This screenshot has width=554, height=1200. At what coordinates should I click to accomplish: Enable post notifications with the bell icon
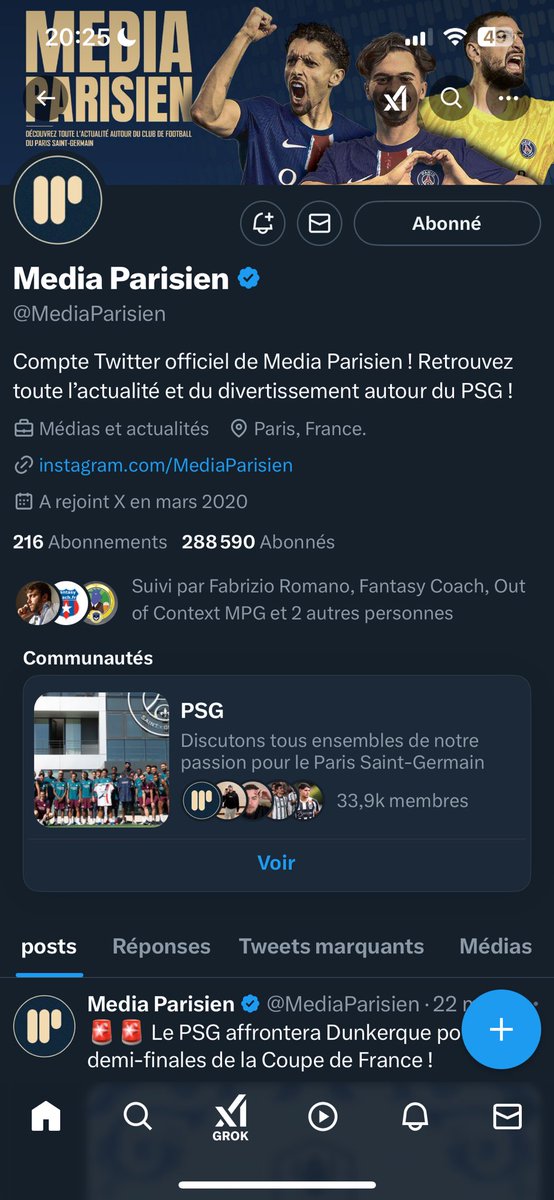(x=263, y=223)
